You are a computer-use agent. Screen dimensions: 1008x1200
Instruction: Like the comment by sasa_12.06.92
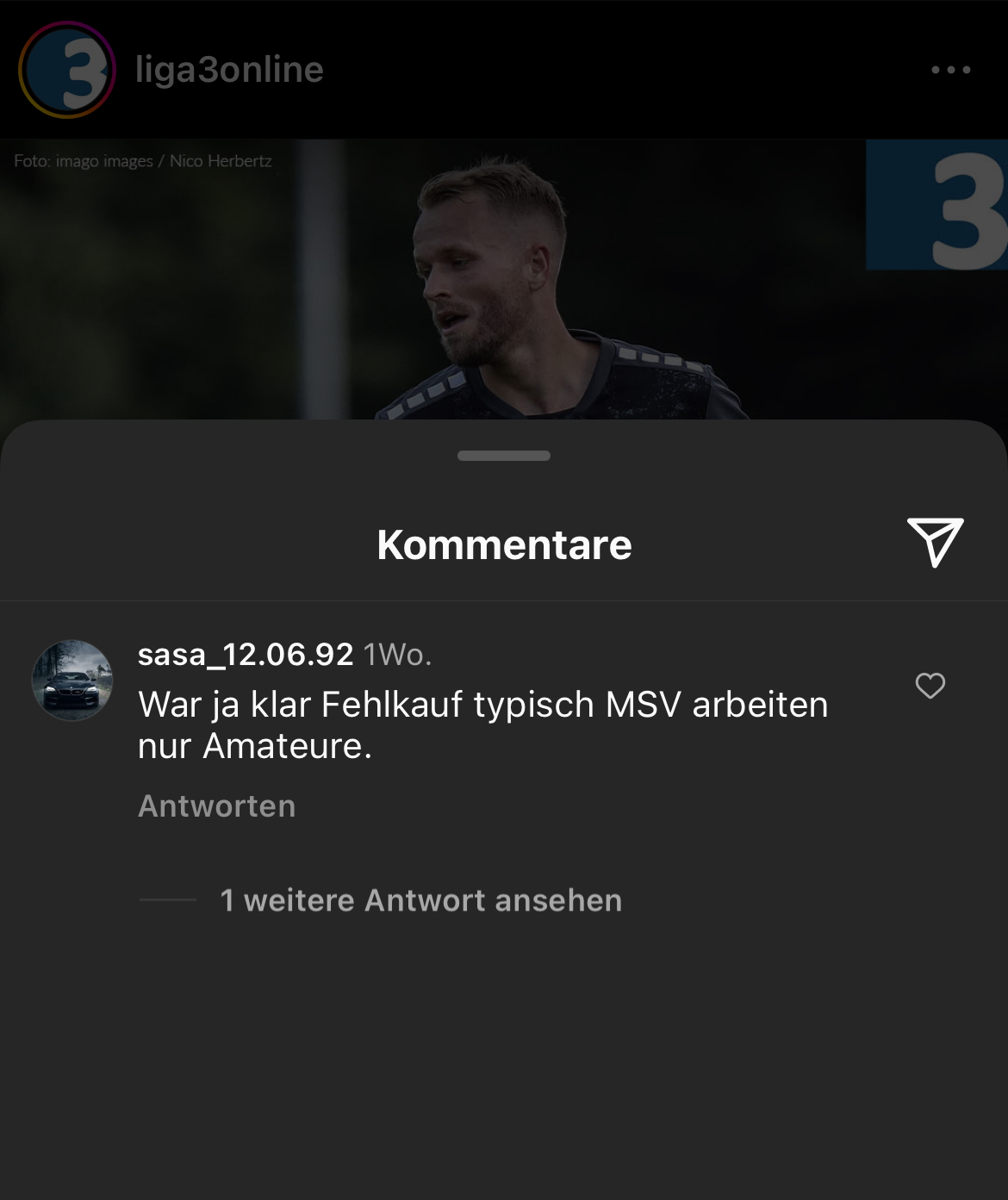point(930,686)
